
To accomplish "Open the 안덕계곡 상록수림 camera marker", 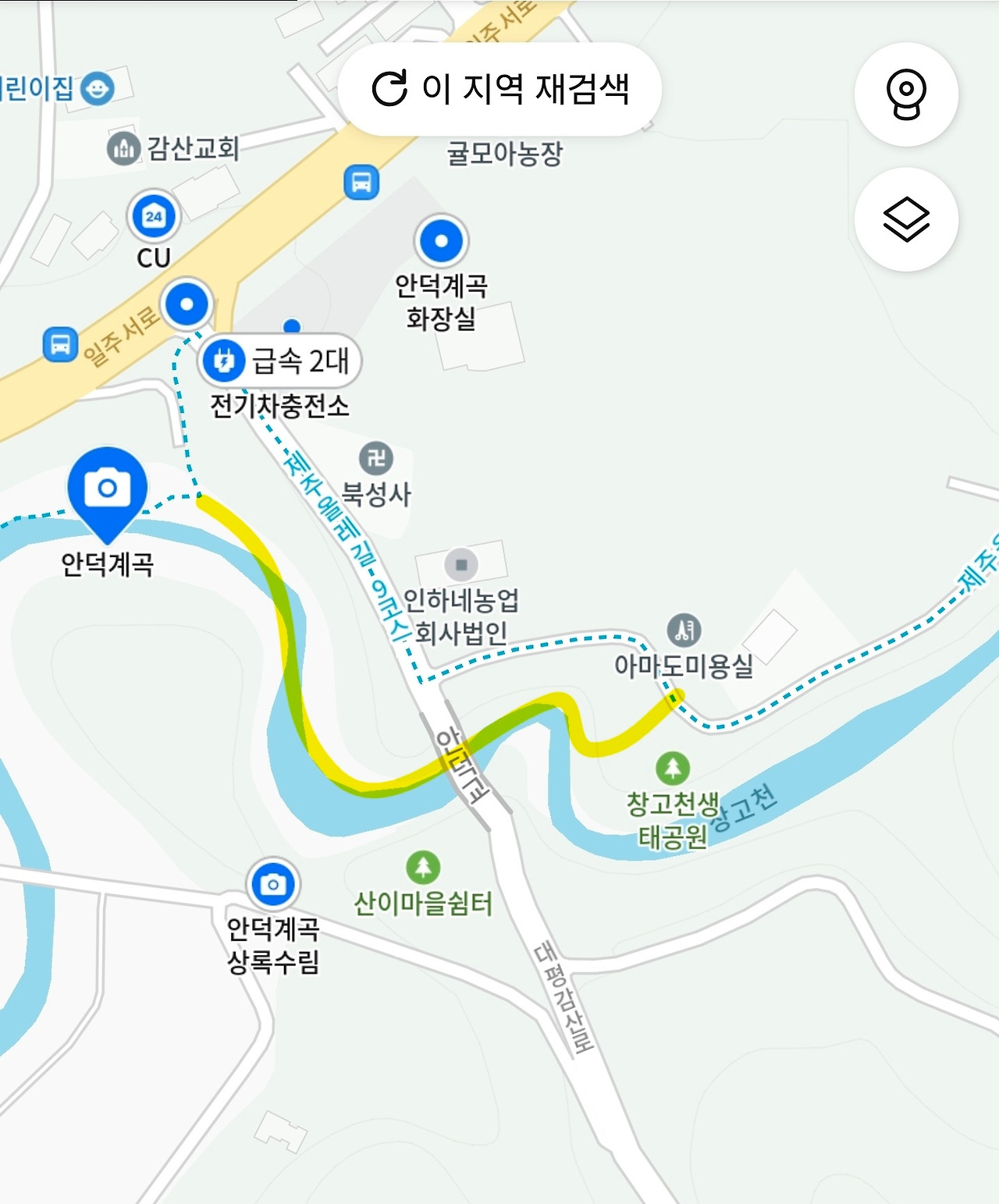I will pos(272,884).
